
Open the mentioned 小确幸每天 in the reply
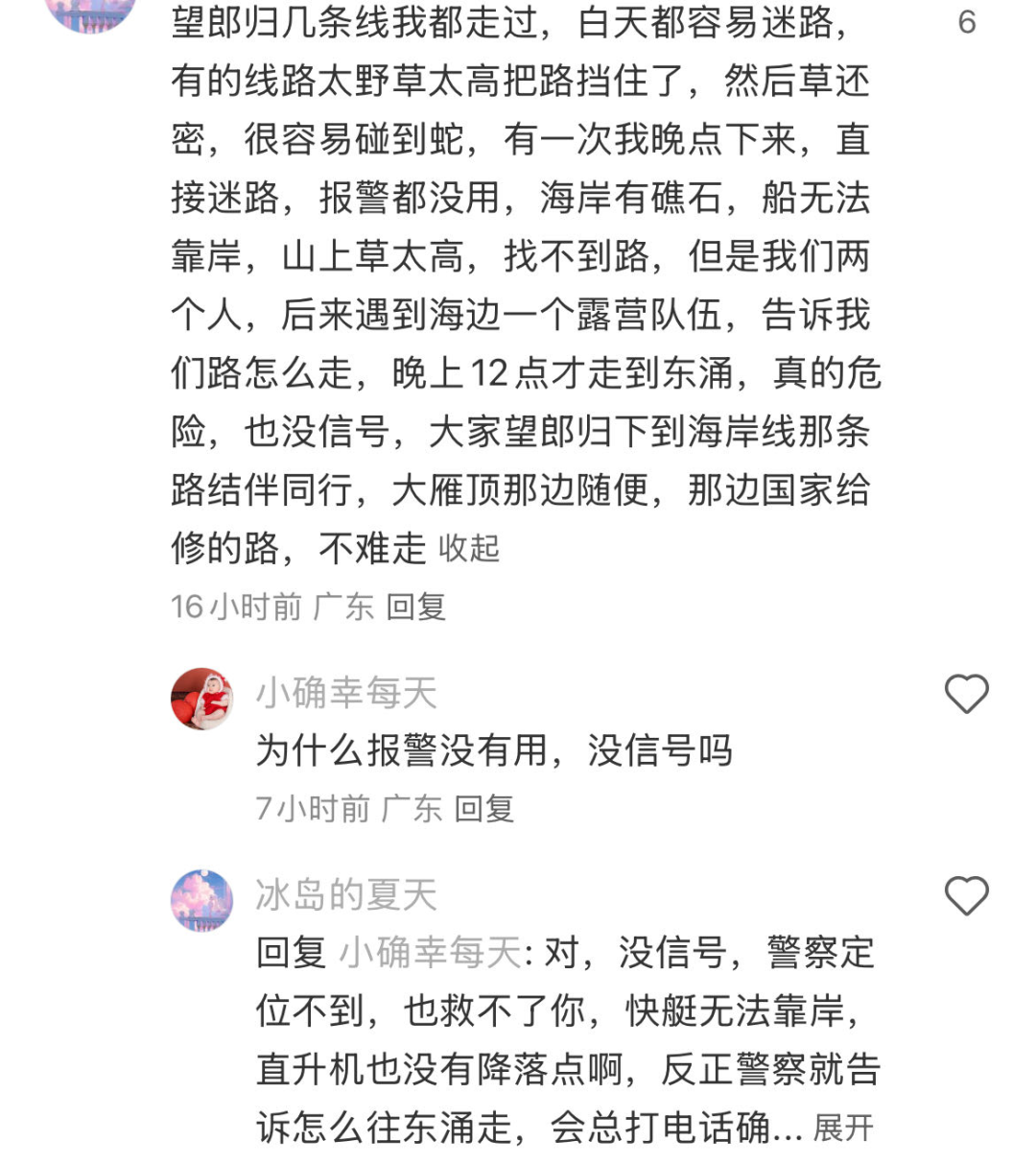coord(431,953)
